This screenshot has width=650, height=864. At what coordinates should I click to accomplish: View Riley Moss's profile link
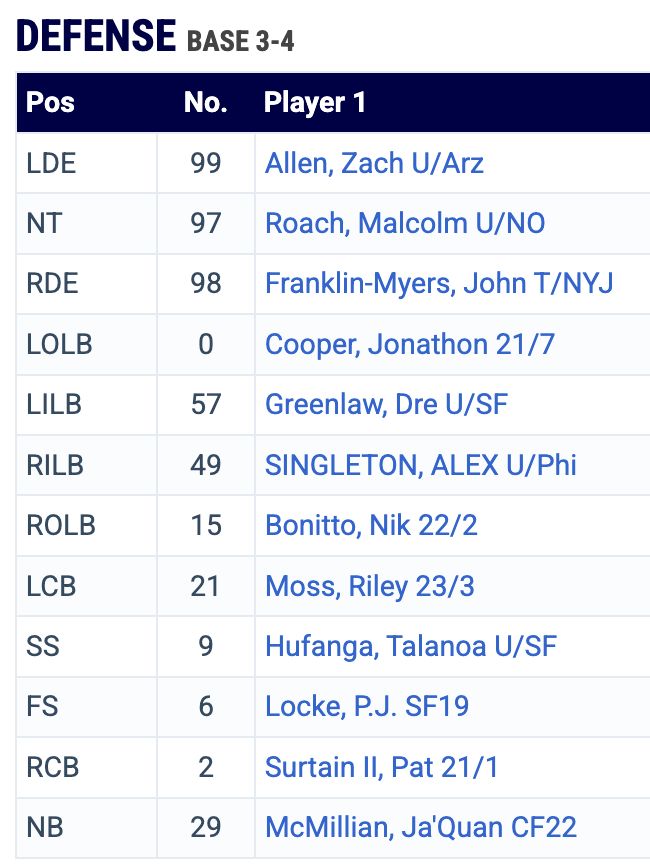tap(369, 586)
